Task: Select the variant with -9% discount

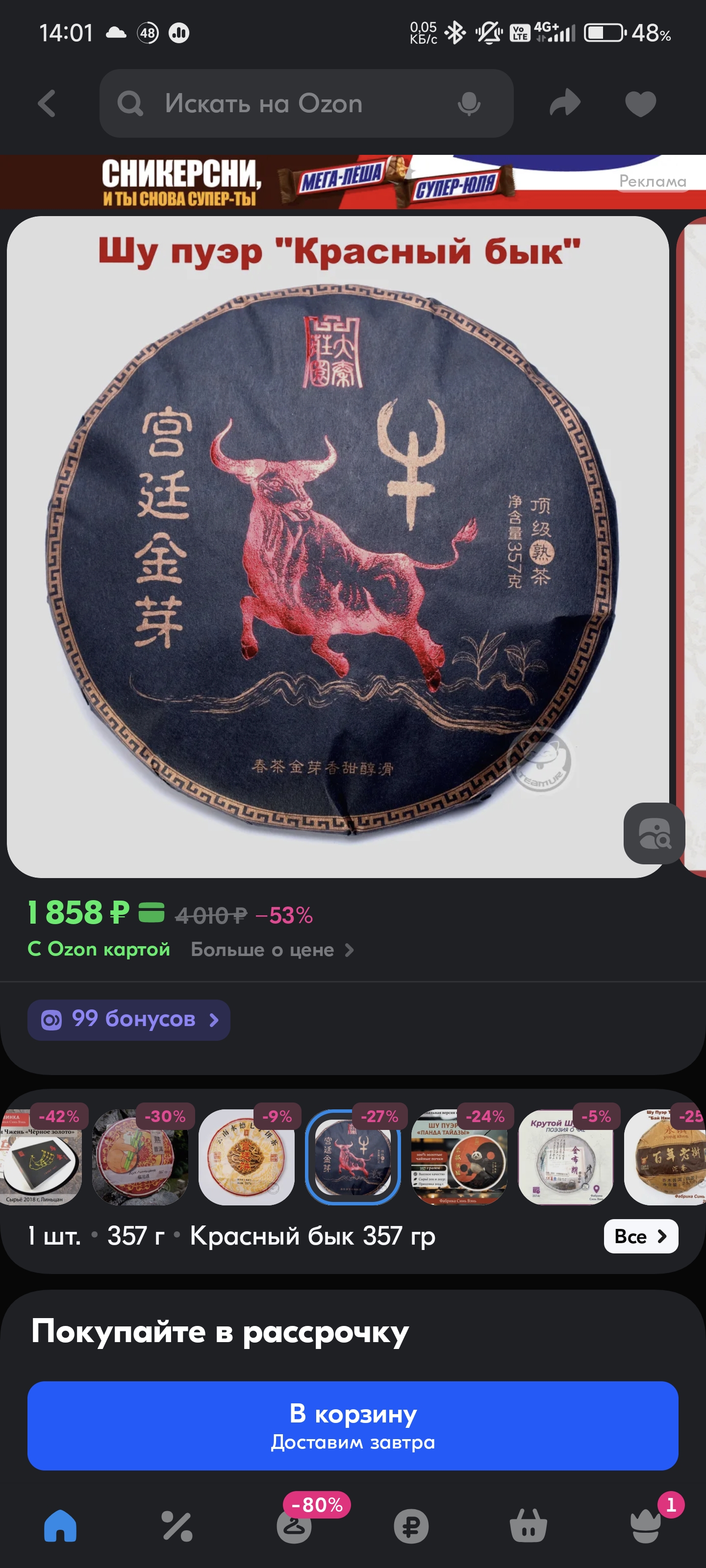Action: (x=246, y=1156)
